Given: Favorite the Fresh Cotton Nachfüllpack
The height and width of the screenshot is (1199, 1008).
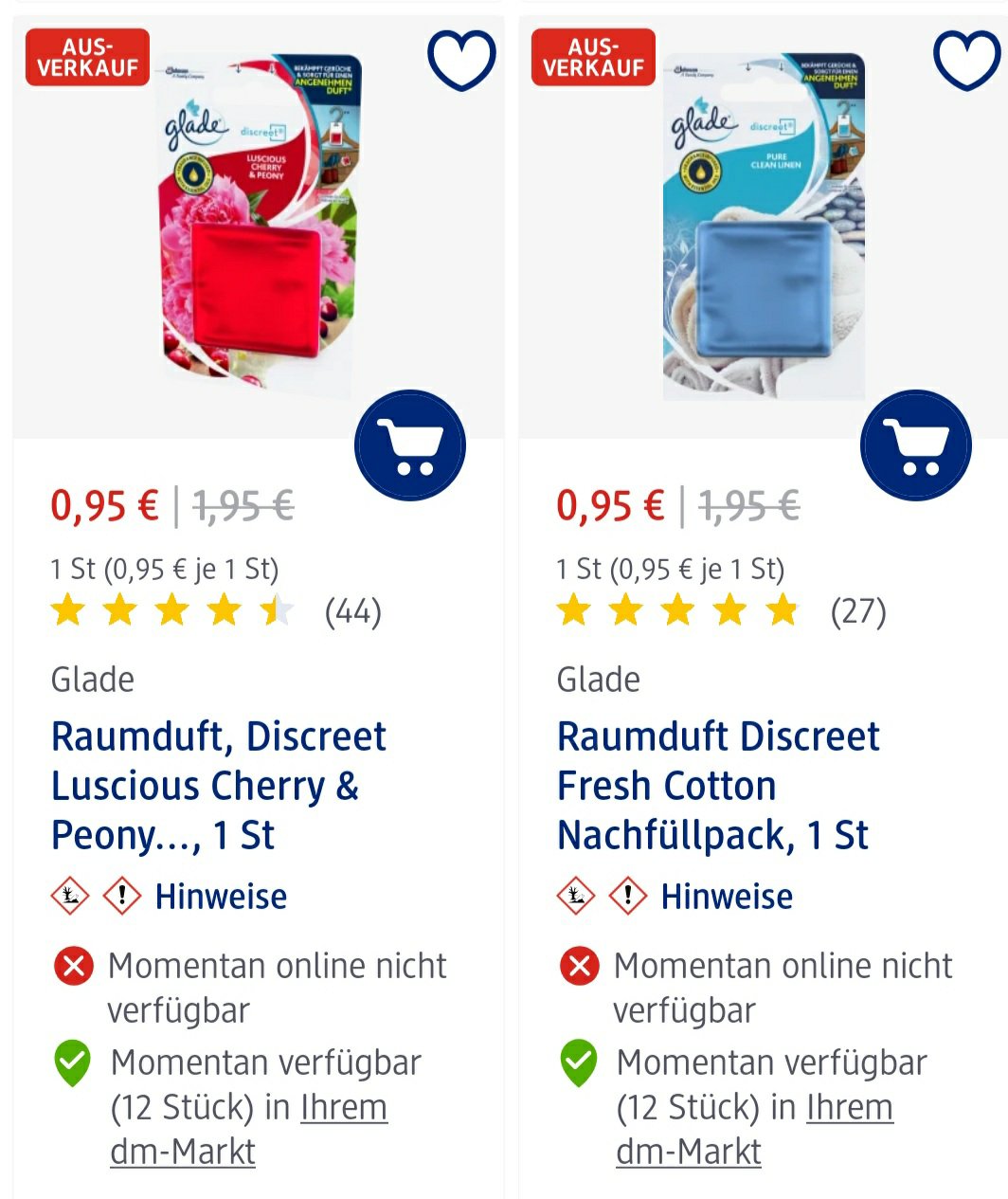Looking at the screenshot, I should (x=966, y=61).
